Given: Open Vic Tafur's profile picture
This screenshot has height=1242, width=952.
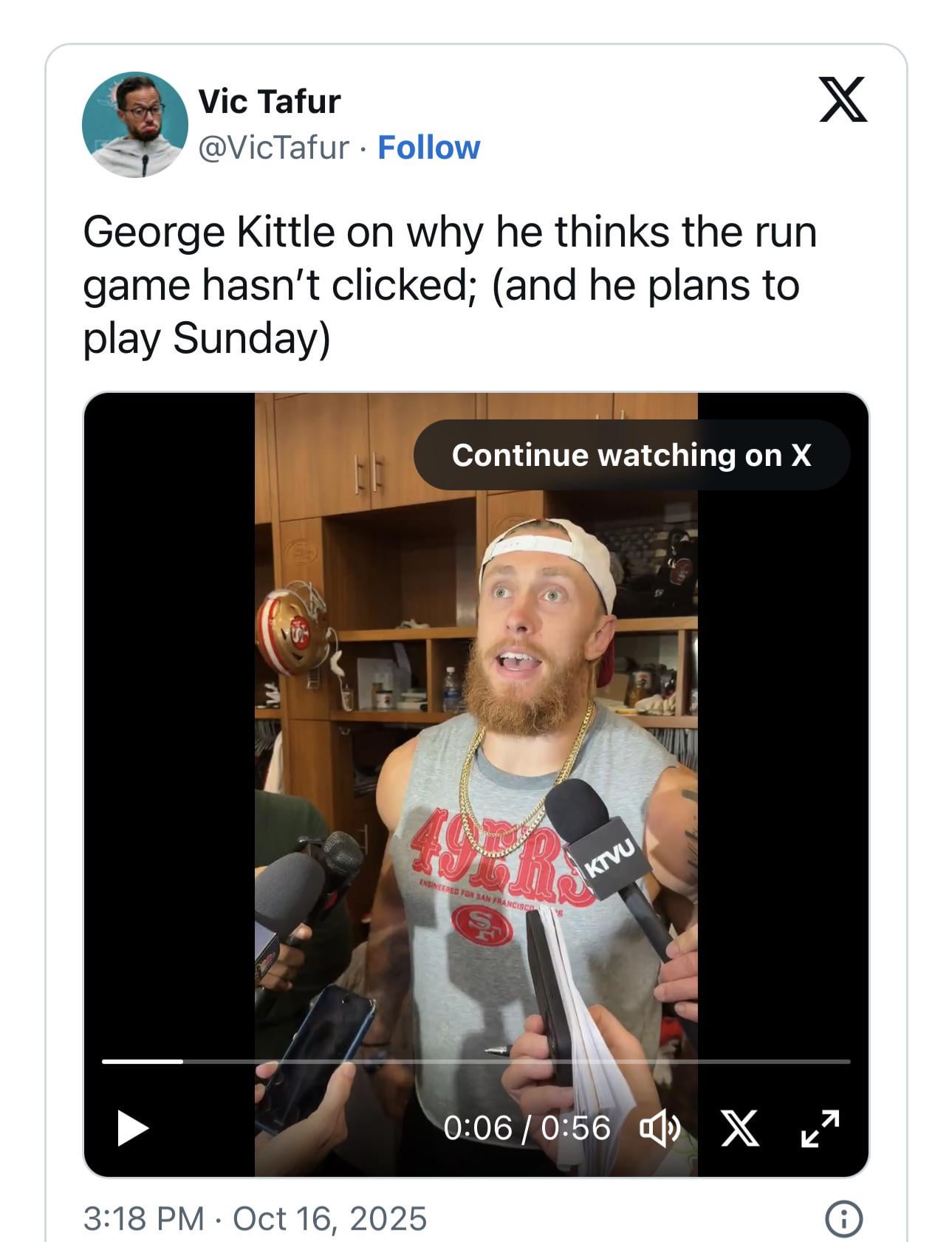Looking at the screenshot, I should point(134,124).
